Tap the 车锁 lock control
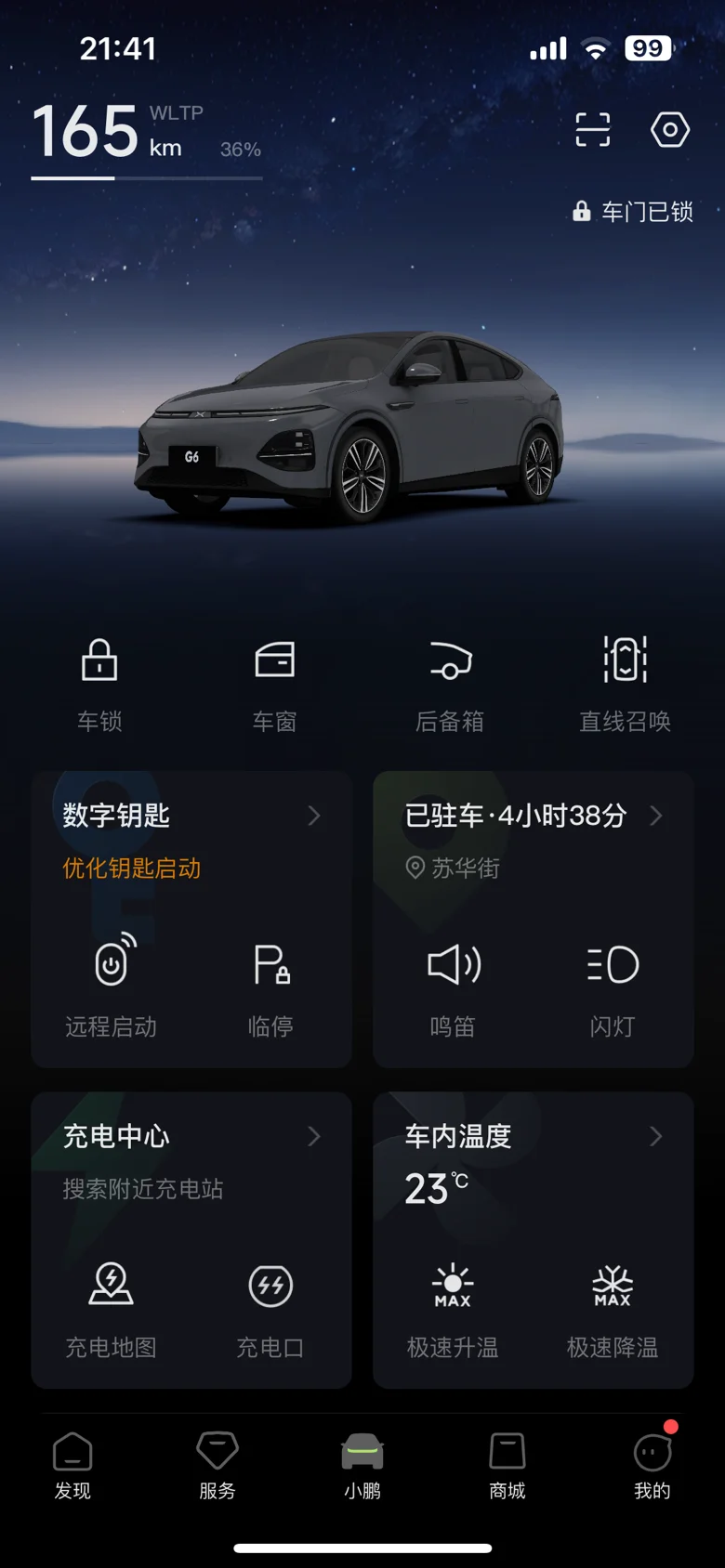This screenshot has width=725, height=1568. tap(99, 683)
